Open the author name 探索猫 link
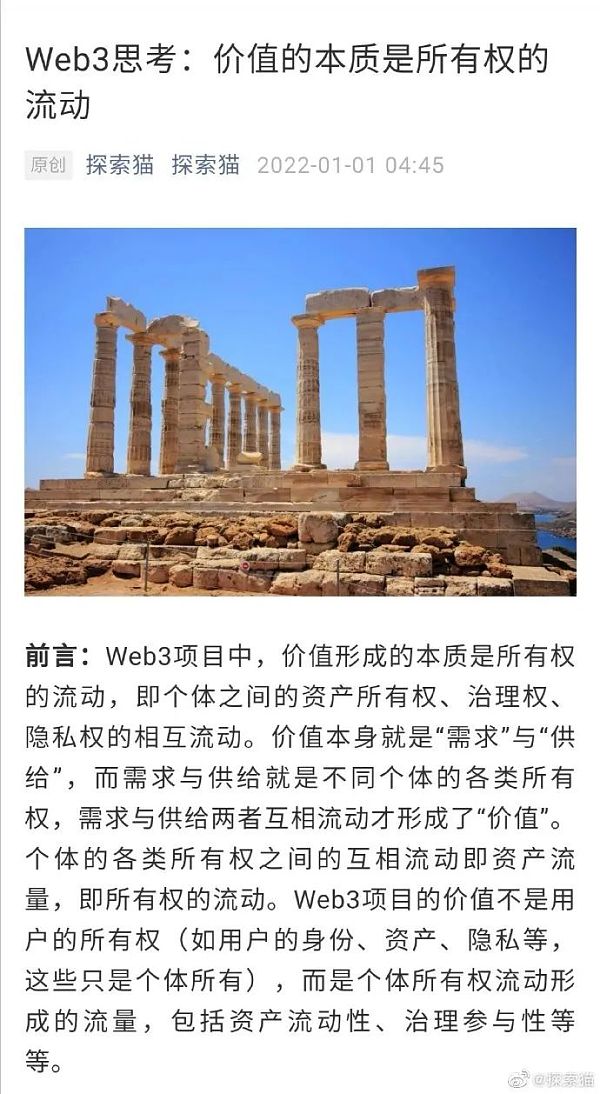600x1094 pixels. [x=120, y=165]
